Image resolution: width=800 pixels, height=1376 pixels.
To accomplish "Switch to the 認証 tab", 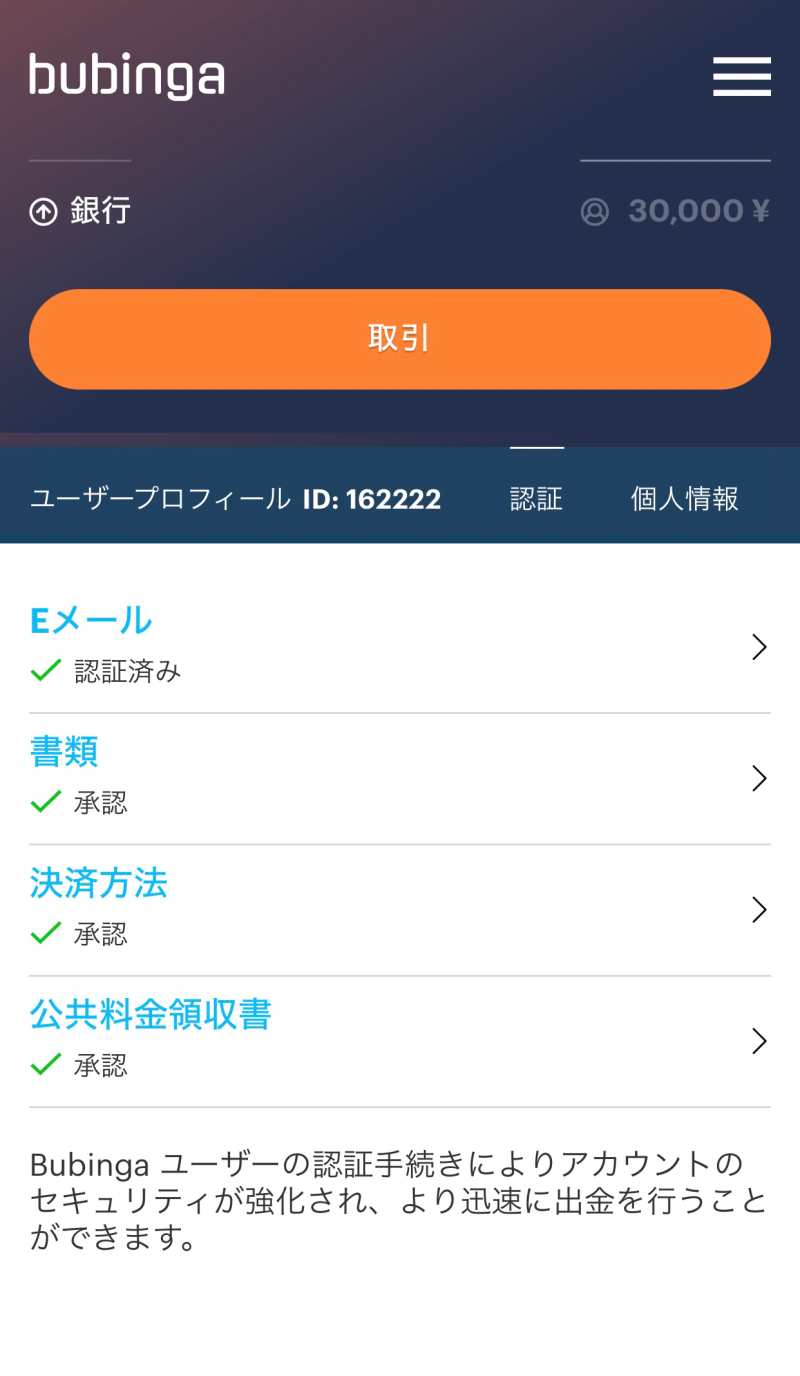I will [536, 498].
